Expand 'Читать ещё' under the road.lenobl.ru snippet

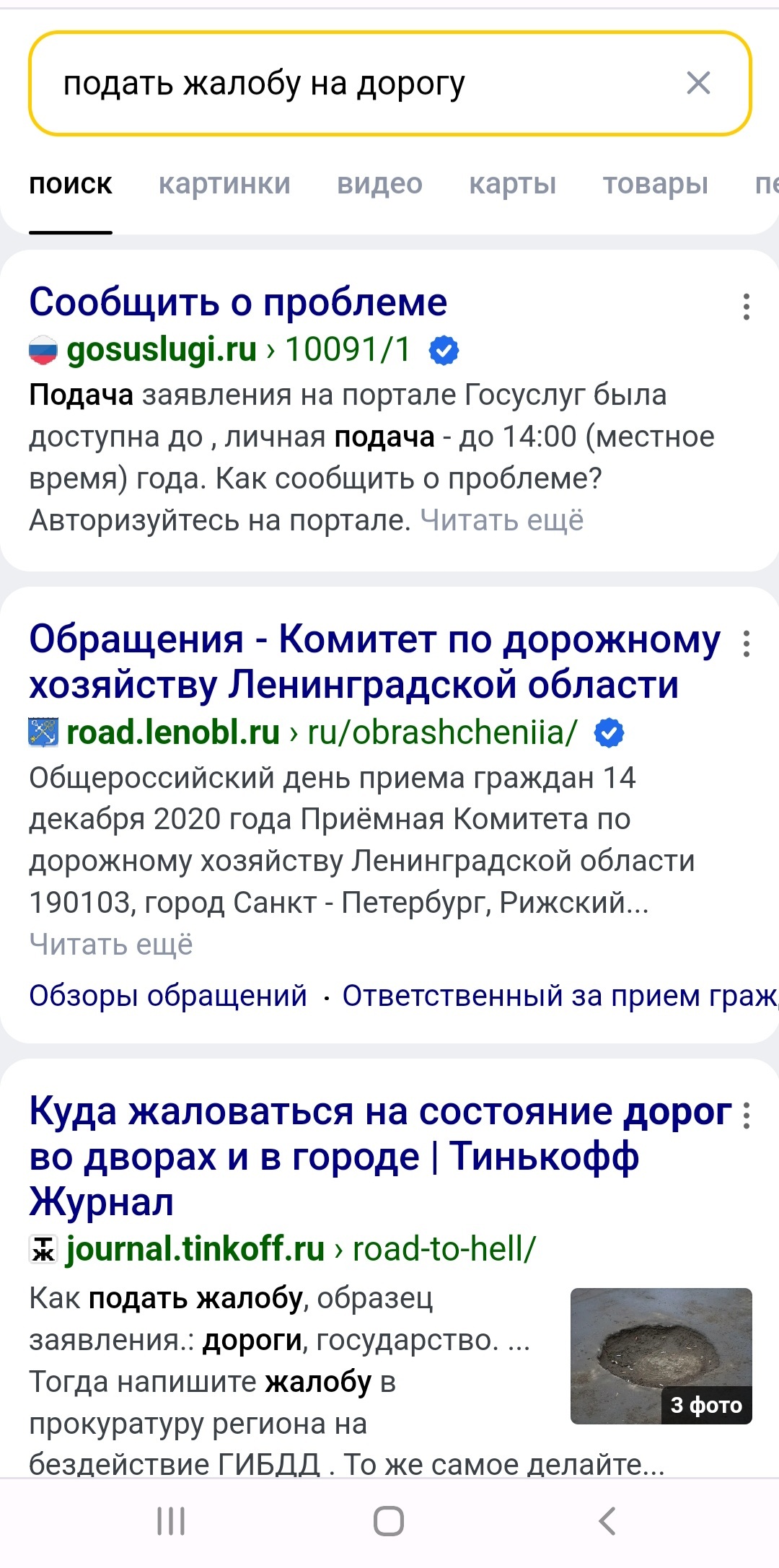click(x=111, y=945)
